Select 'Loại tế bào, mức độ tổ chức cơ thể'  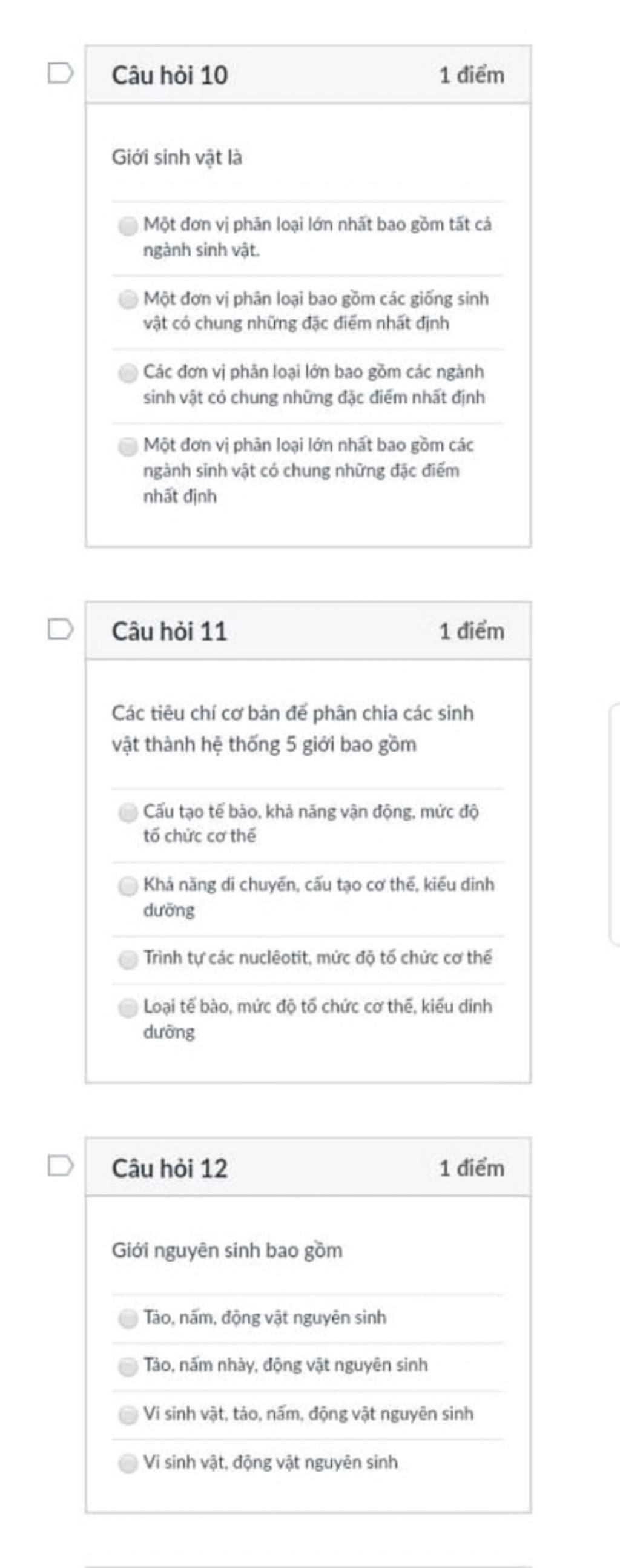(x=128, y=1008)
